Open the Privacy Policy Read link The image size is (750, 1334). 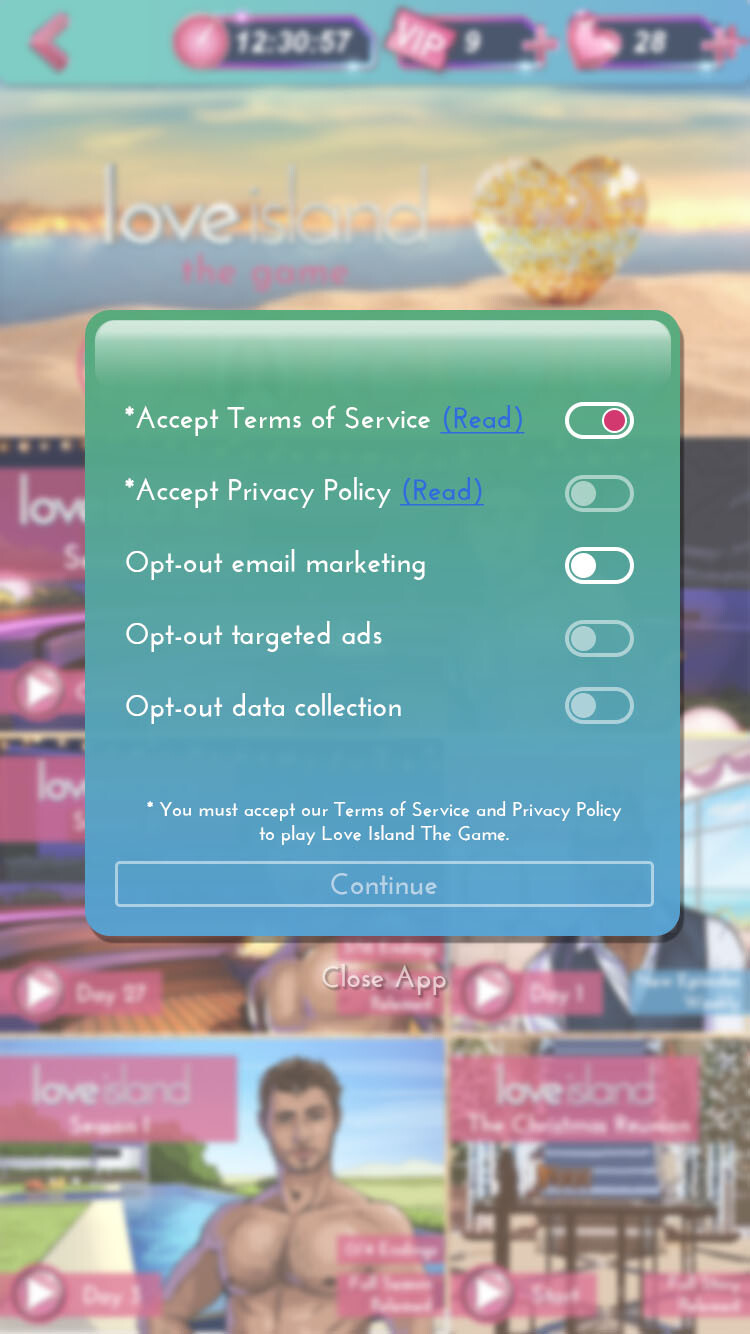[x=442, y=491]
